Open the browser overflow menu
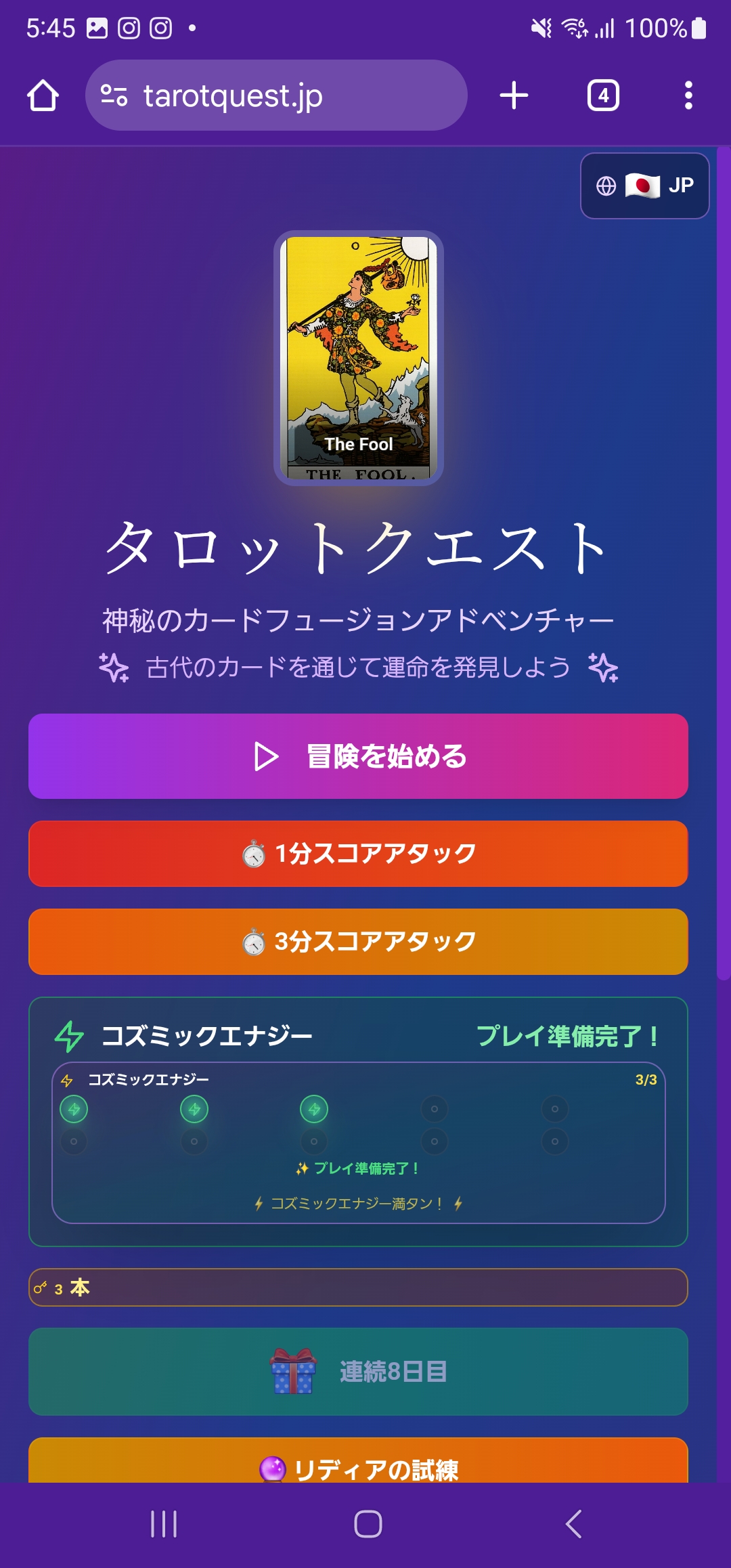 point(688,95)
